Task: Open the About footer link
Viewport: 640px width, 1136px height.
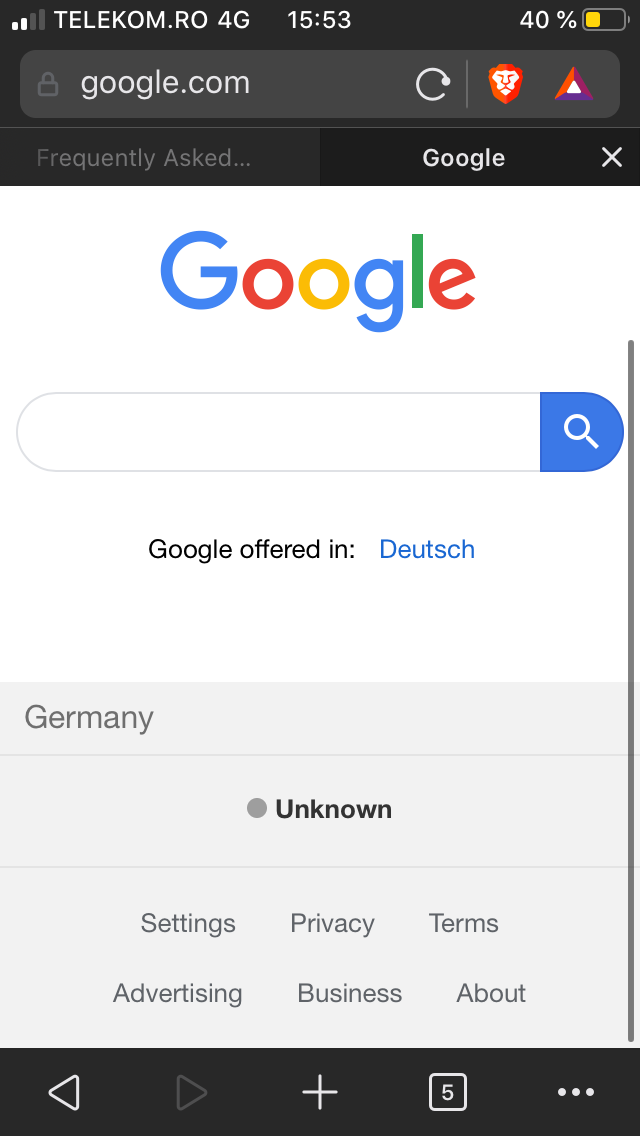Action: (491, 993)
